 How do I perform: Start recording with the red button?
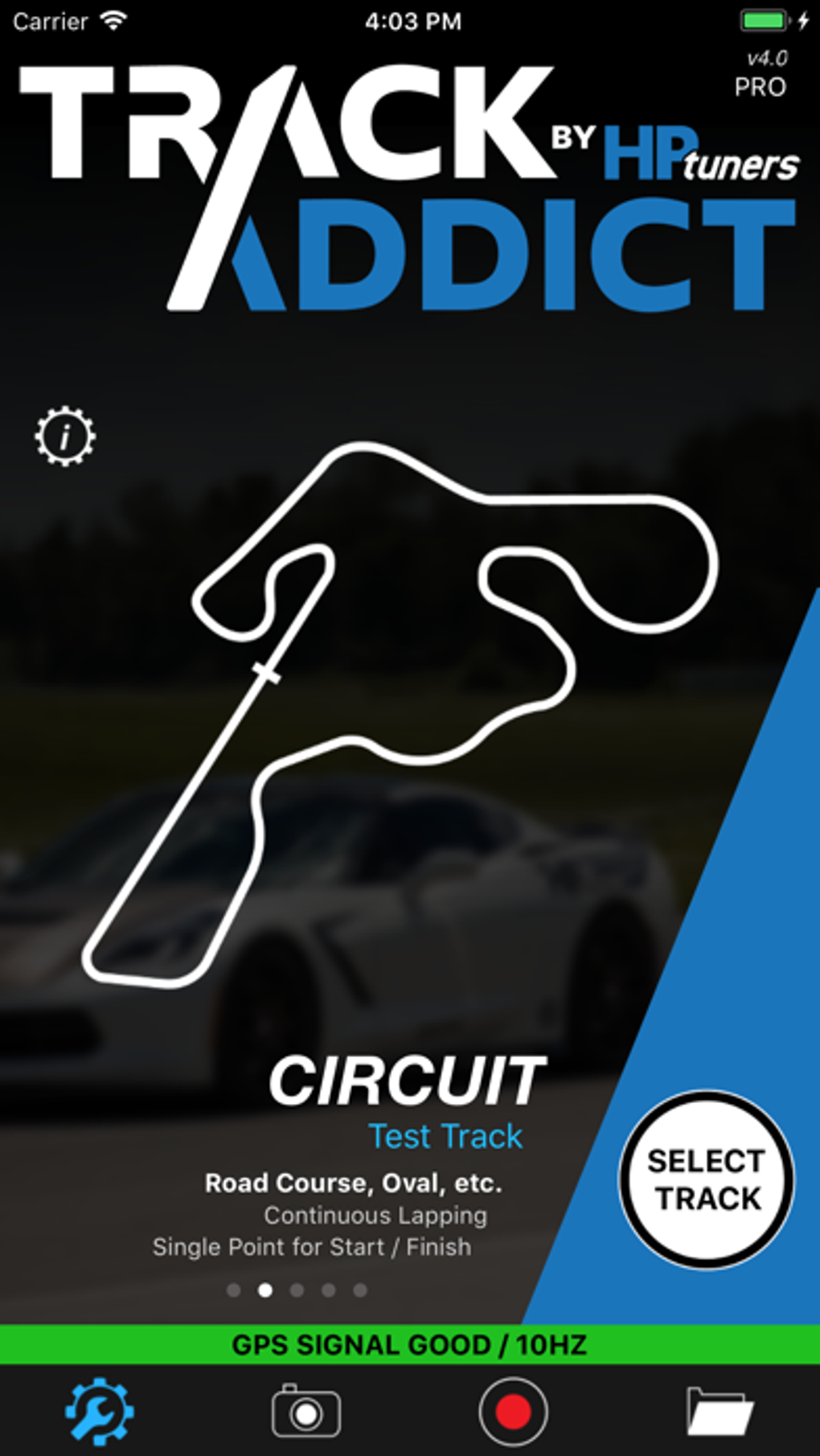[513, 1412]
